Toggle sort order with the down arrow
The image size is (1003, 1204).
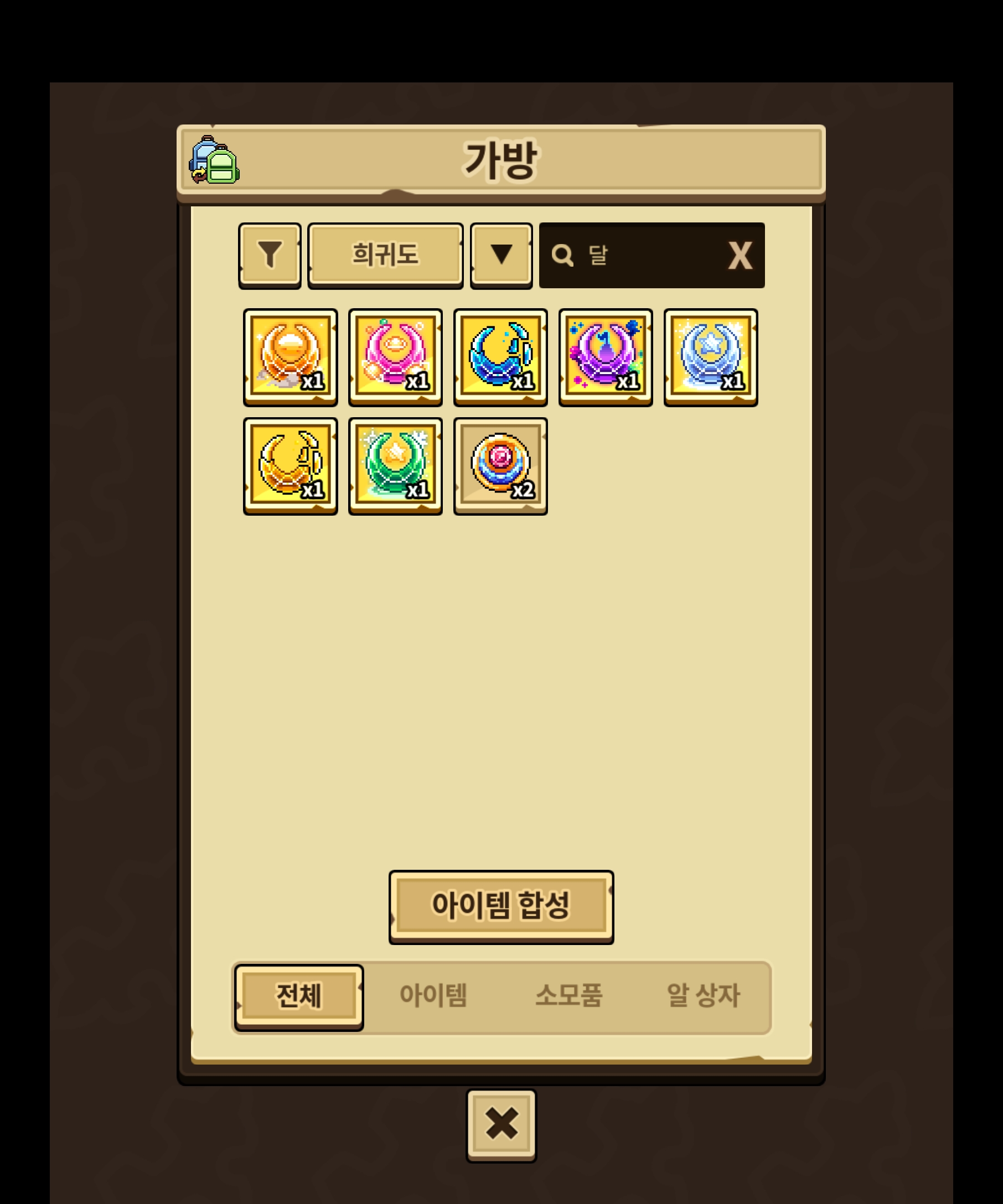pyautogui.click(x=500, y=255)
